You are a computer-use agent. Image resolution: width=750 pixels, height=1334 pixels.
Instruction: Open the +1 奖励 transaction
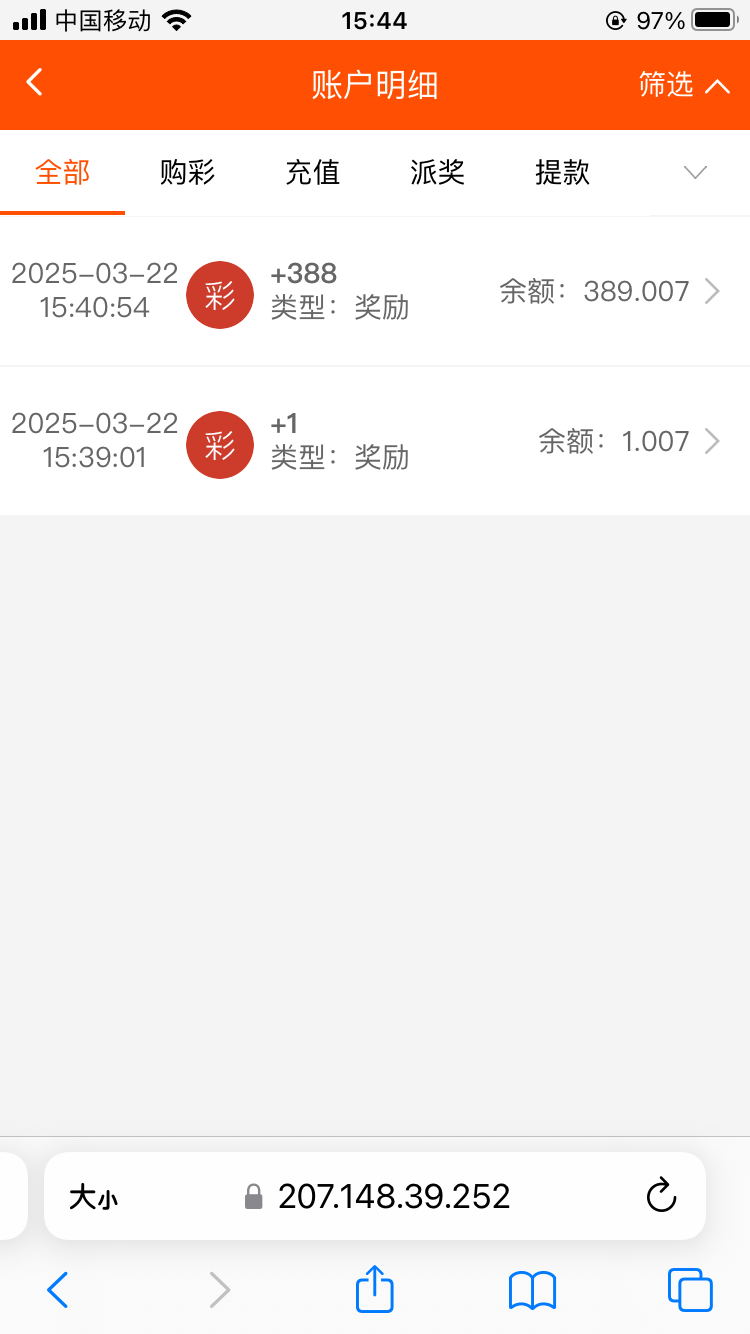pyautogui.click(x=375, y=441)
